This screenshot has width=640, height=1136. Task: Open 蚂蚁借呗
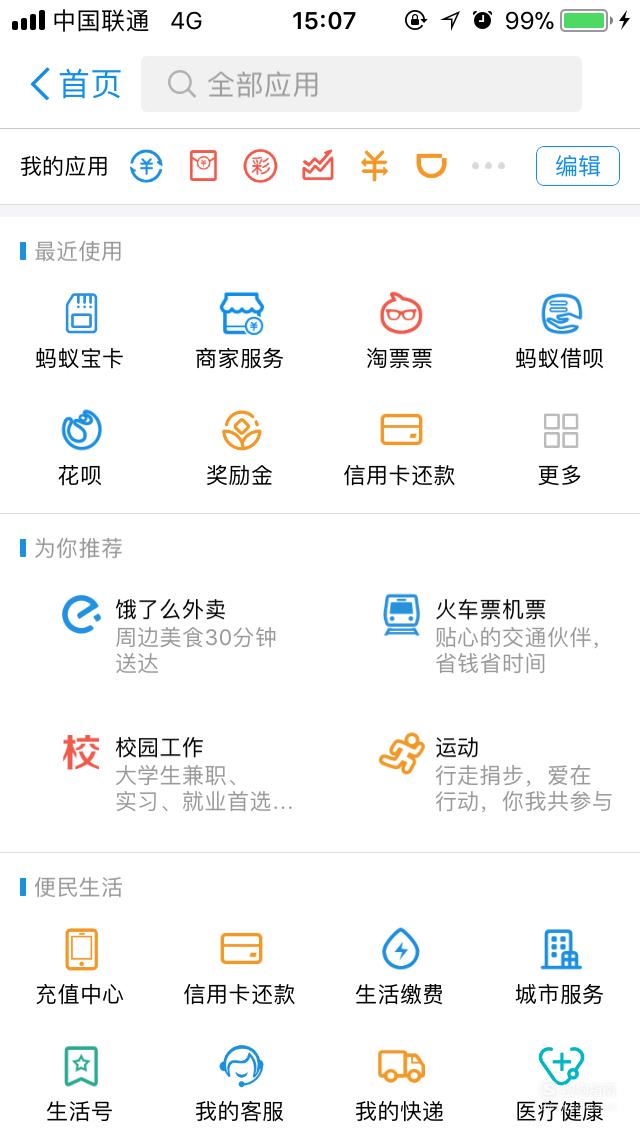[560, 331]
